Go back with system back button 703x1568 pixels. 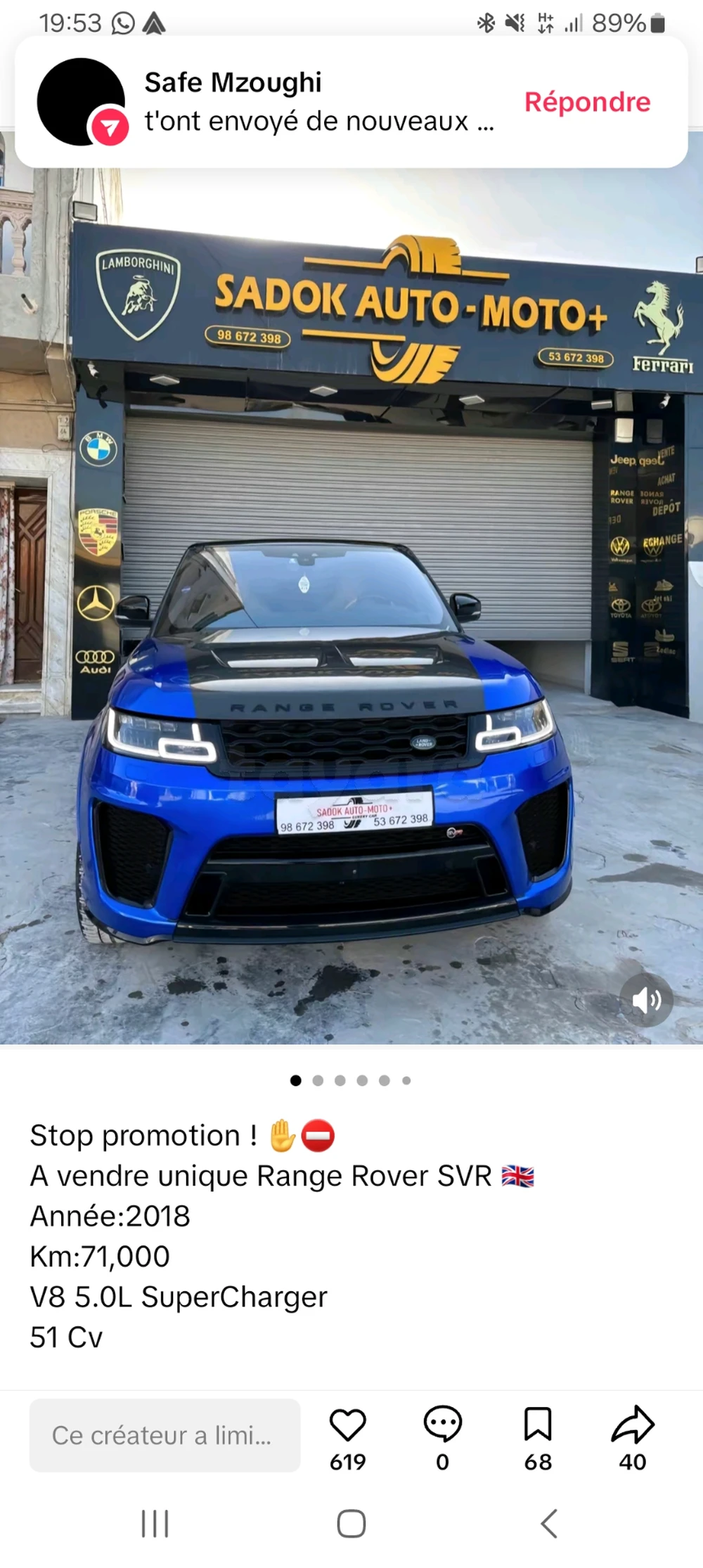(x=549, y=1524)
